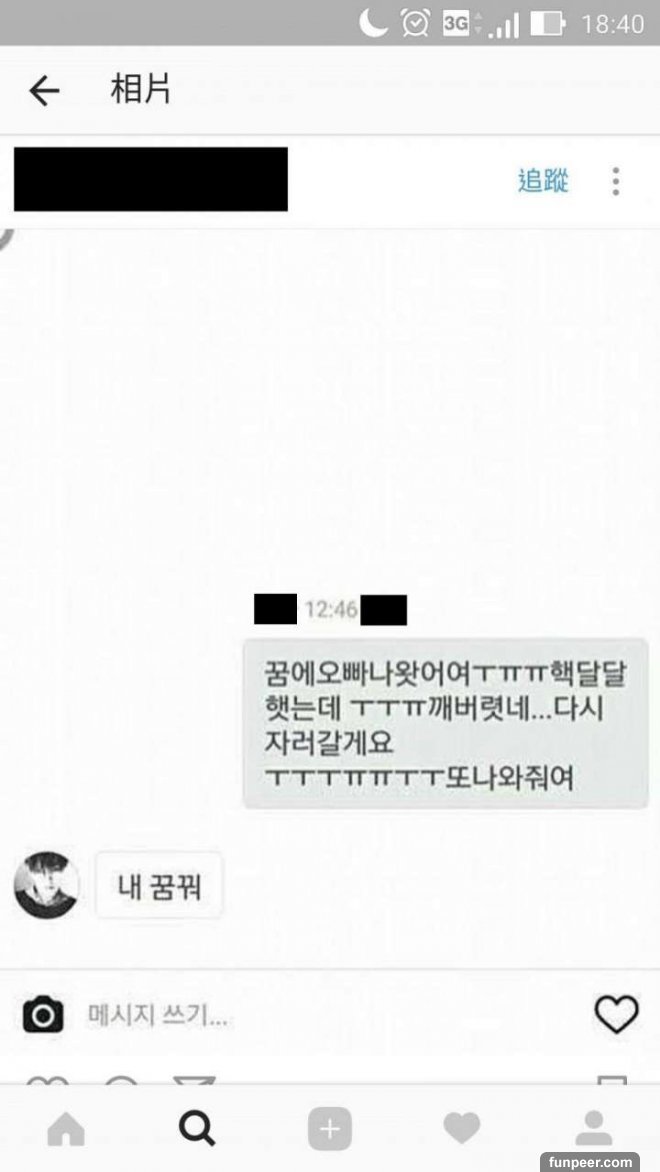Tap 追蹤 to follow this account
This screenshot has height=1172, width=660.
[543, 181]
